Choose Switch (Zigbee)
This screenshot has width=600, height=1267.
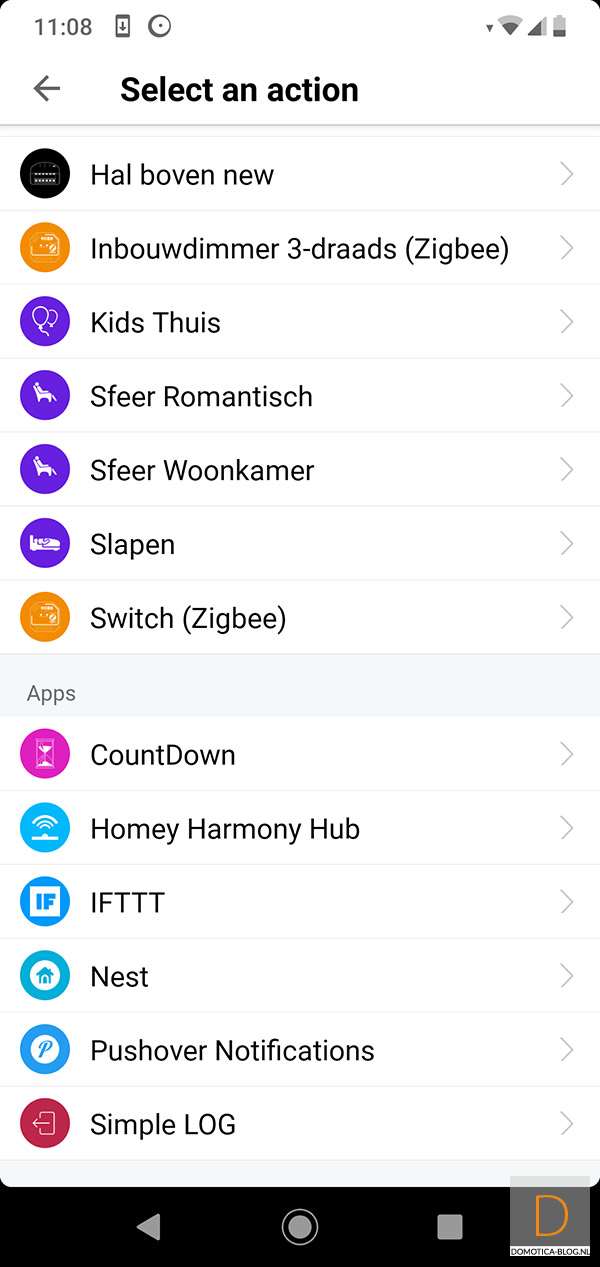pos(300,618)
